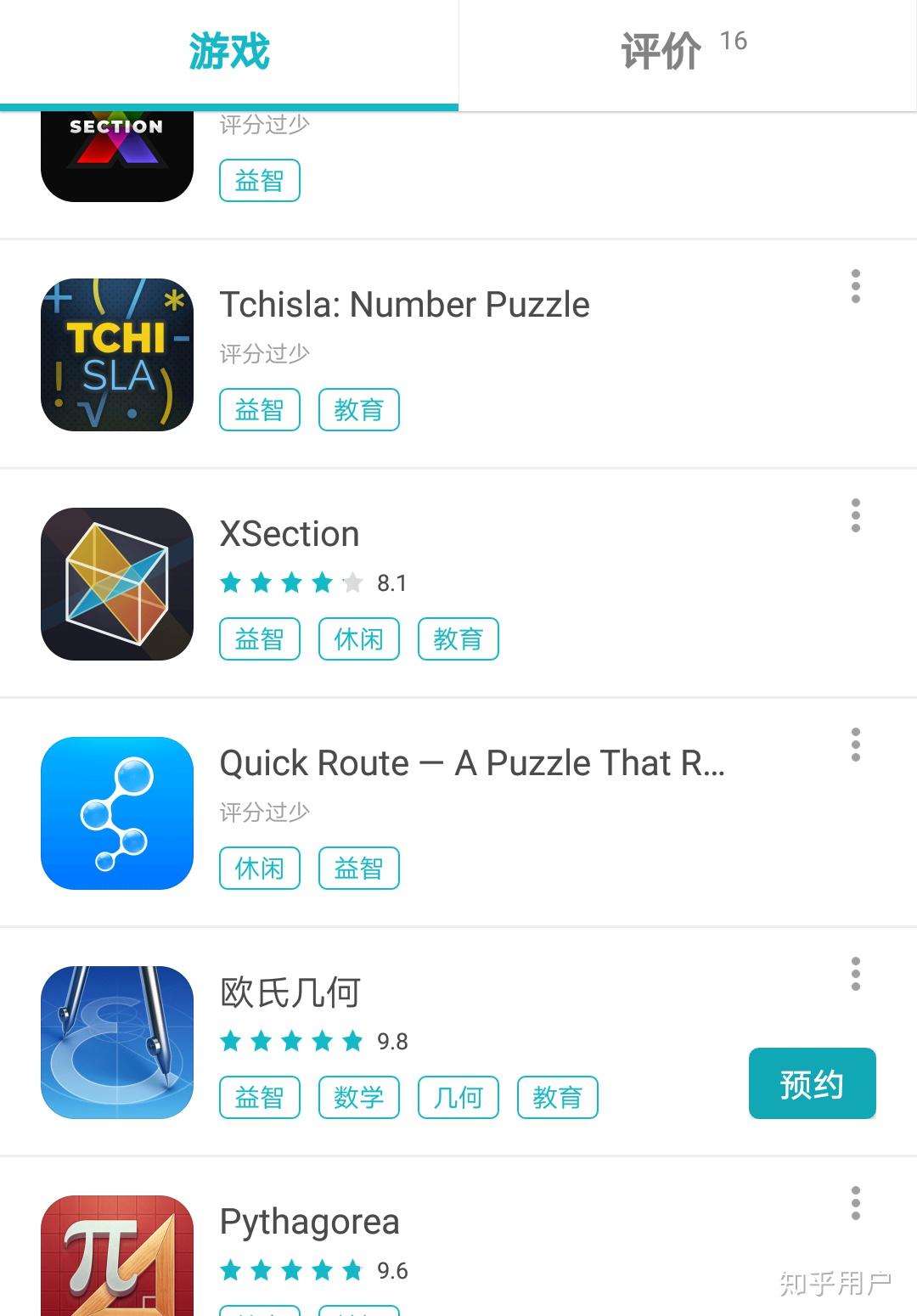Screen dimensions: 917x1316
Task: Open the Quick Route puzzle game page
Action: 471,763
